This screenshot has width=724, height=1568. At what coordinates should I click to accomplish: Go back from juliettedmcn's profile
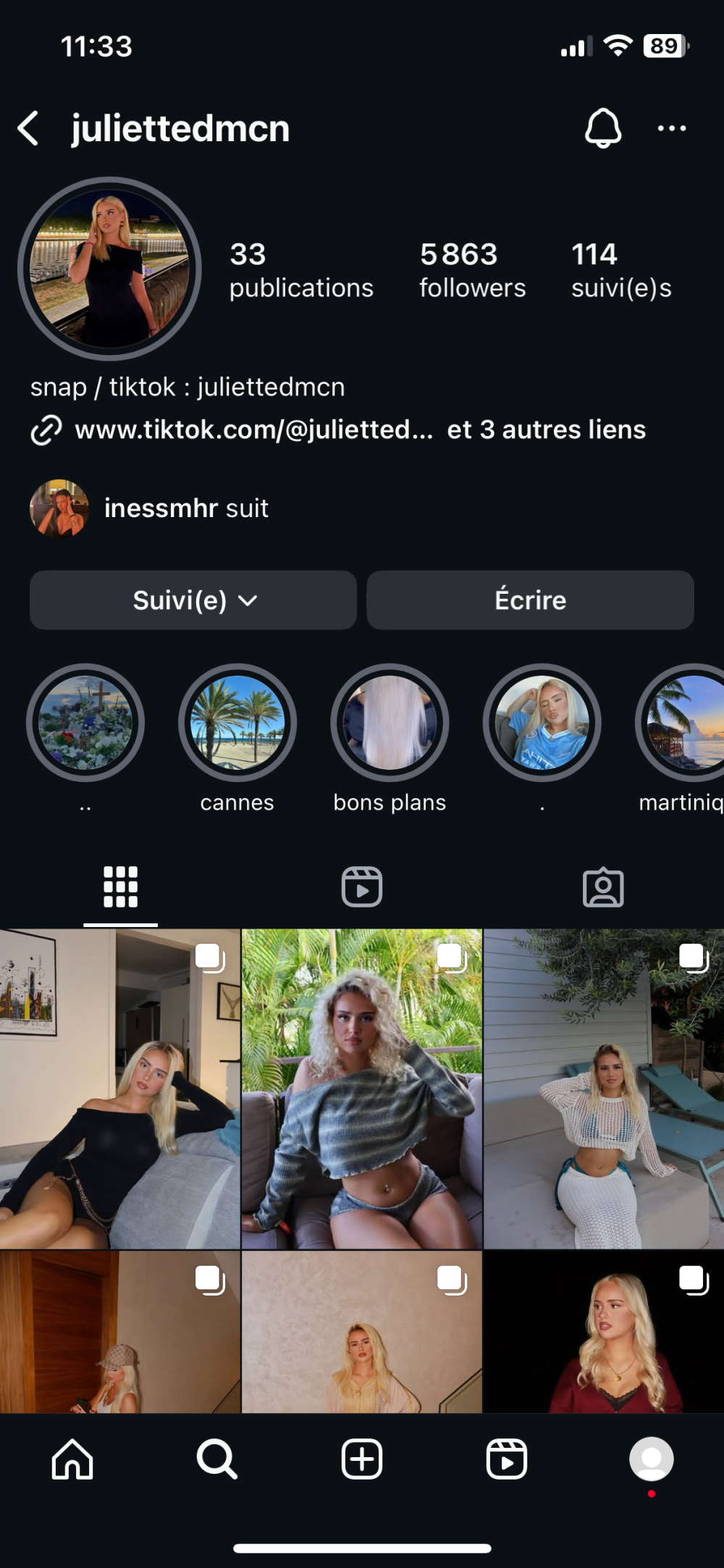pyautogui.click(x=28, y=129)
